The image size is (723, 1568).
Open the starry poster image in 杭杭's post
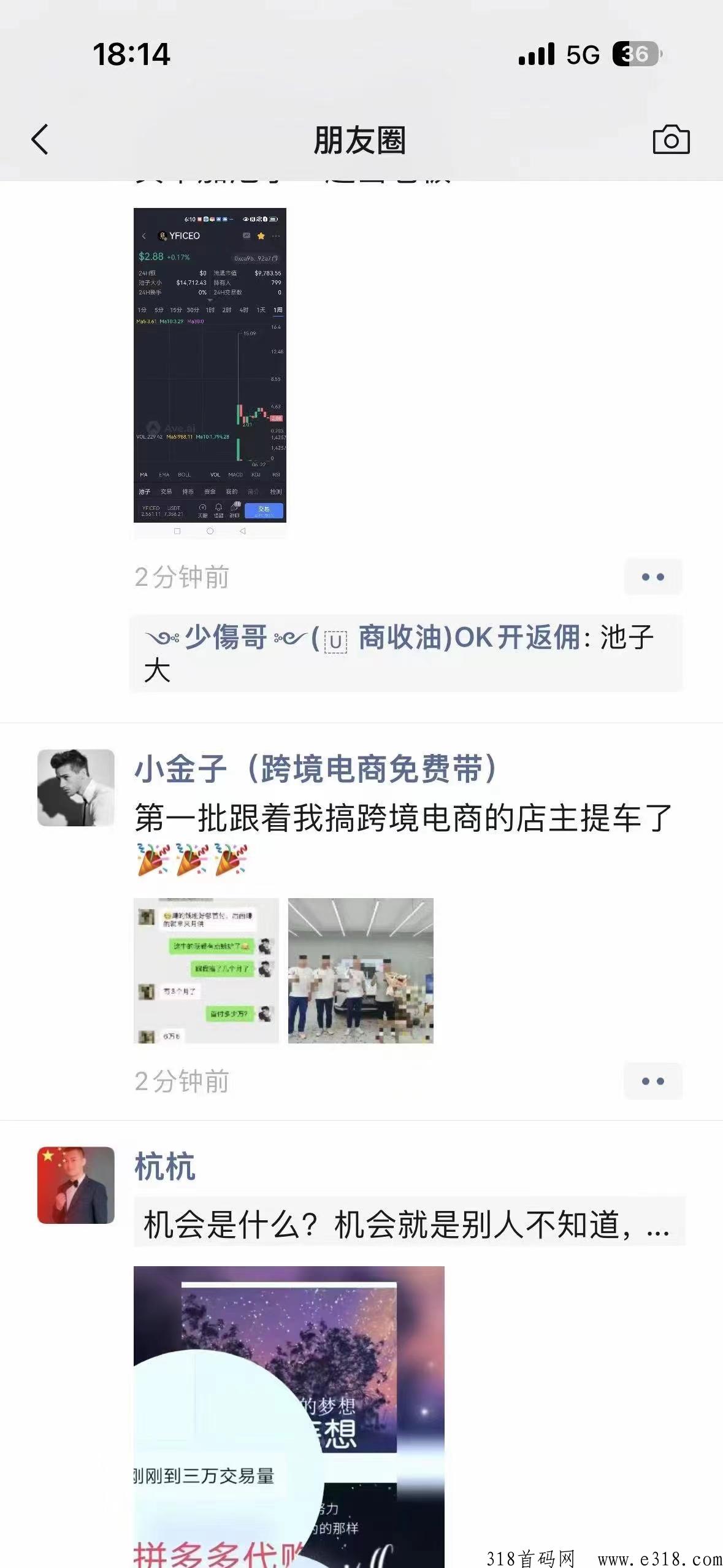click(x=288, y=1411)
